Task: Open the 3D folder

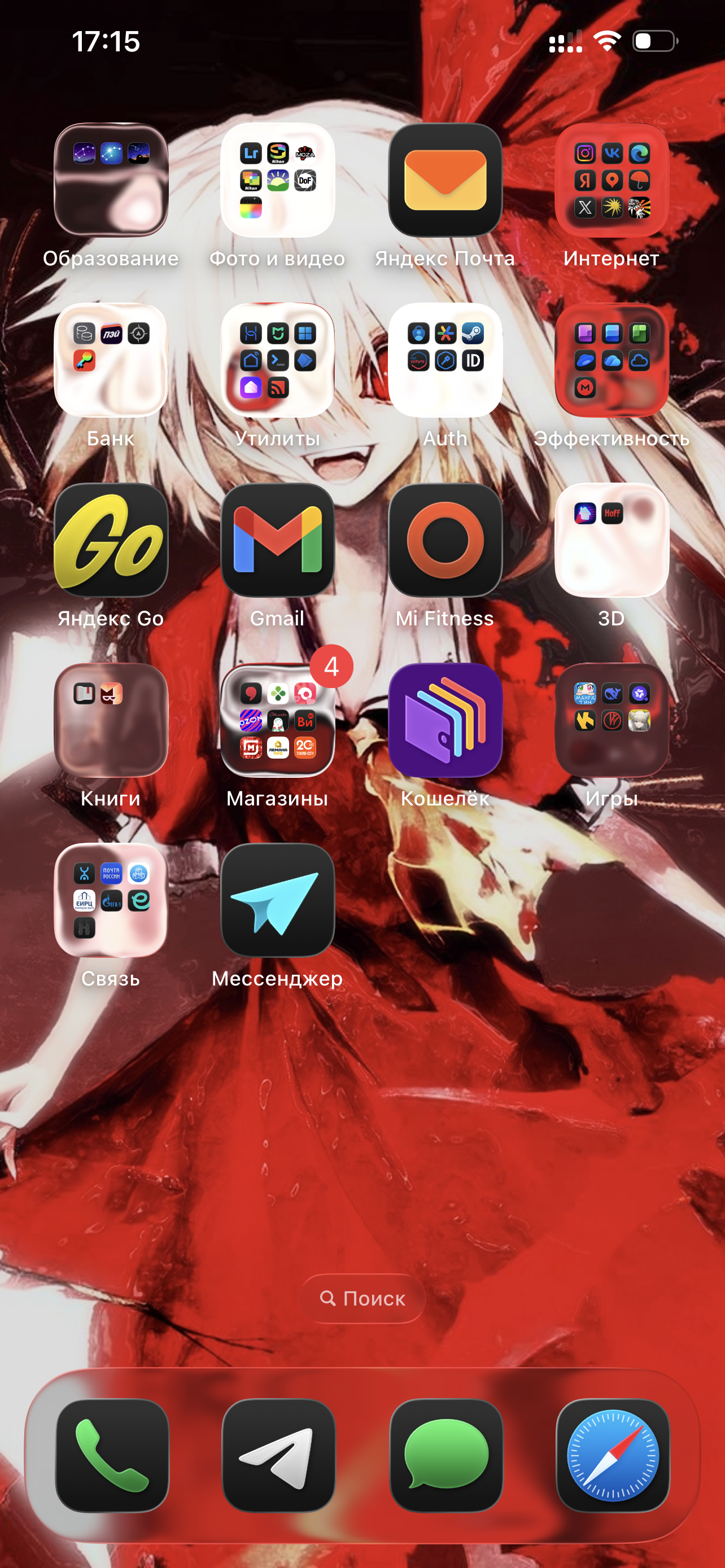Action: tap(612, 541)
